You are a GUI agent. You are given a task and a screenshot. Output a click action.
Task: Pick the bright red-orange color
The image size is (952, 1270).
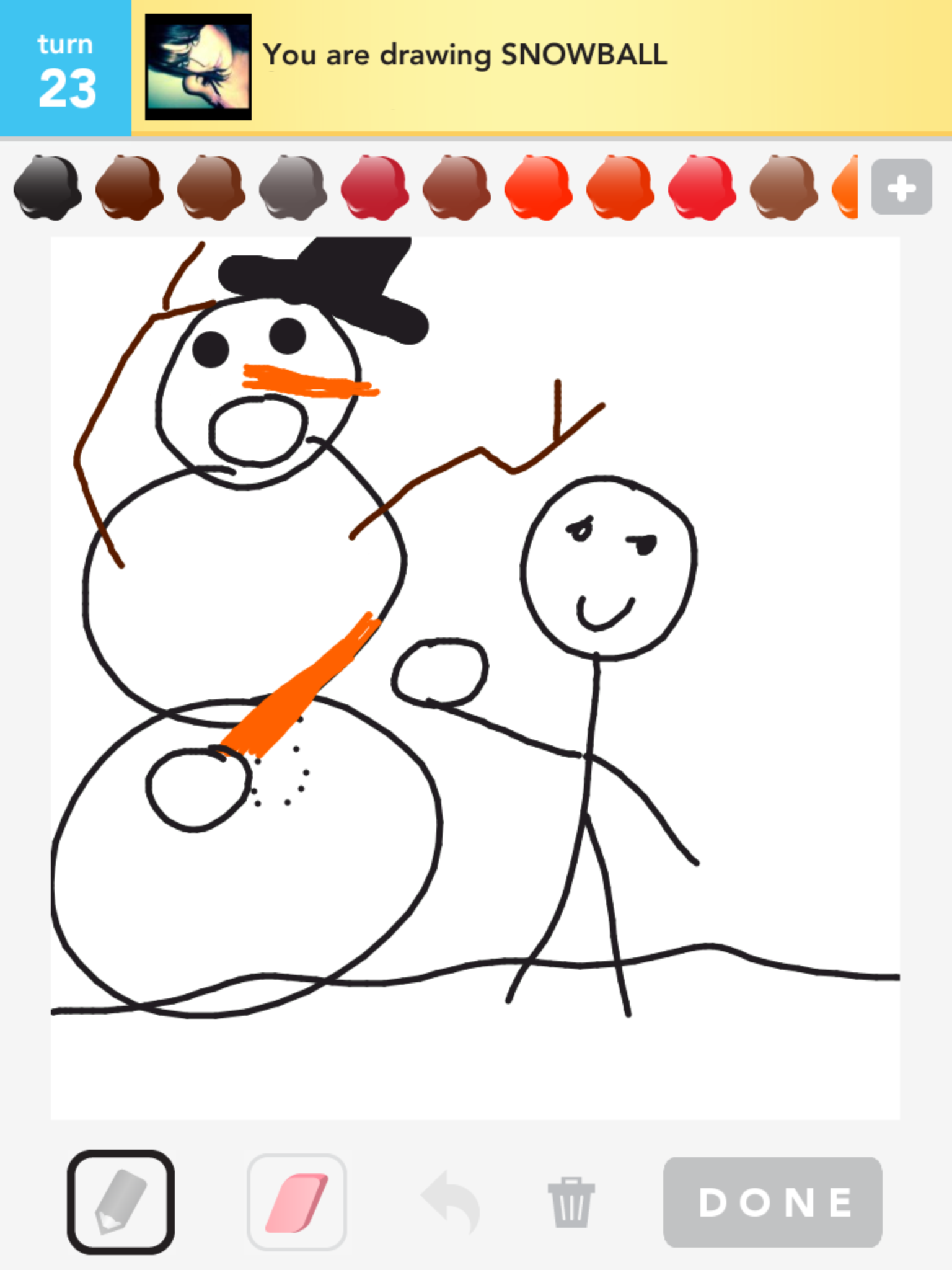(538, 187)
